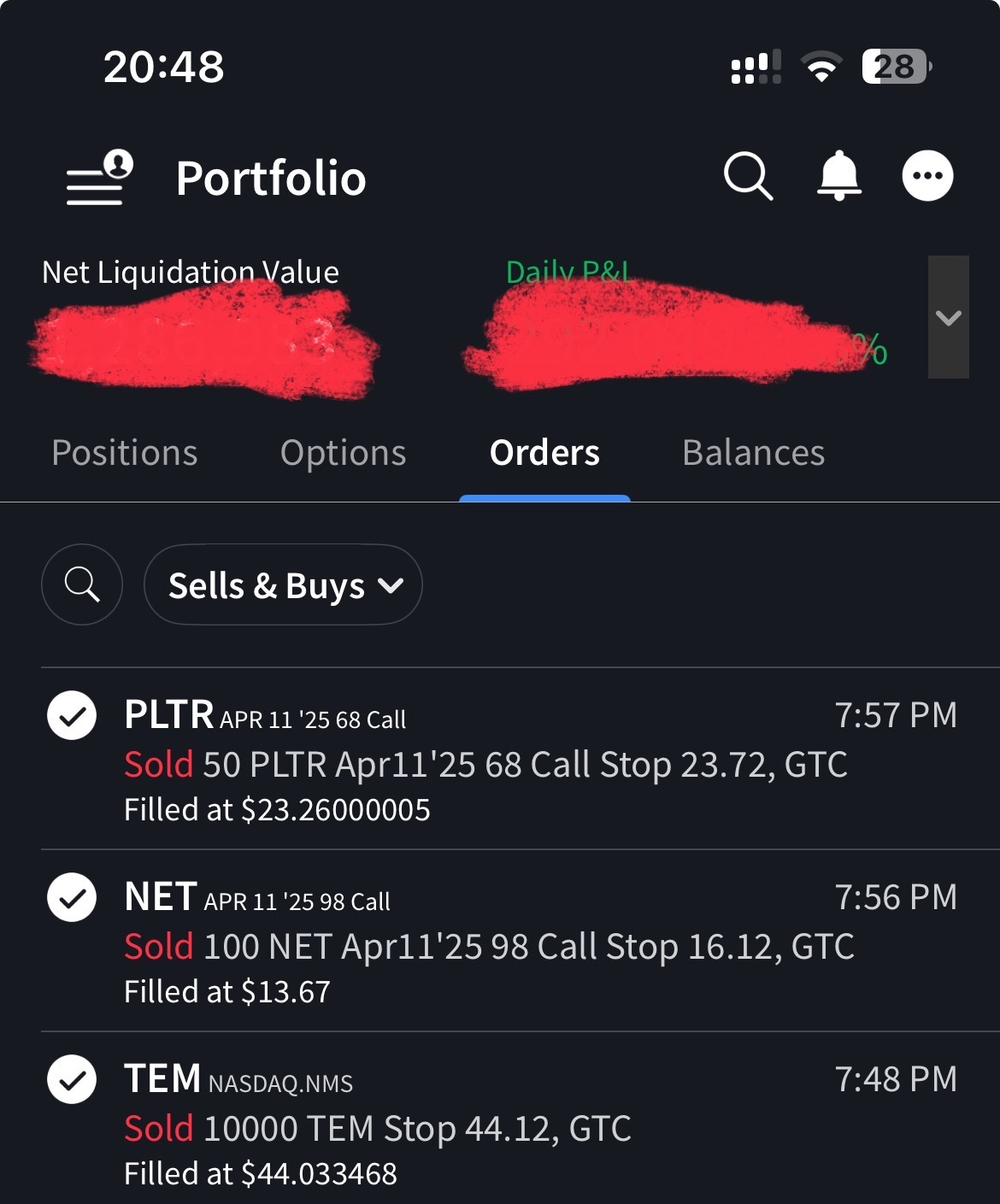The height and width of the screenshot is (1204, 1000).
Task: Open the three-dot more options menu
Action: pos(927,176)
